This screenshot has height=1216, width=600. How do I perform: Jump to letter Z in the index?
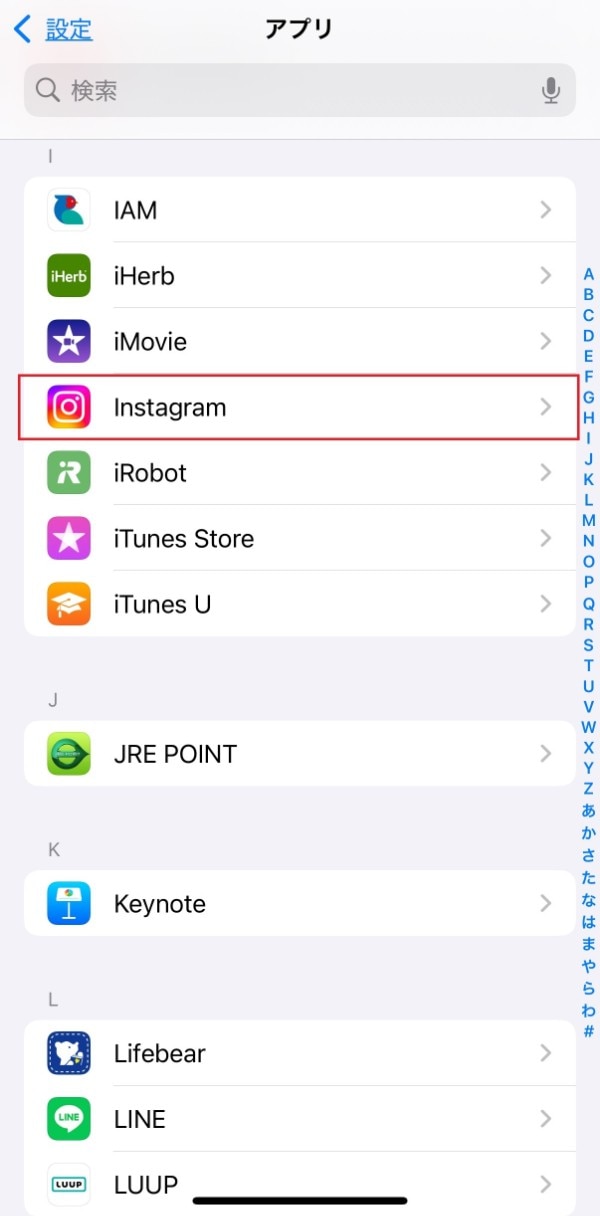click(589, 789)
